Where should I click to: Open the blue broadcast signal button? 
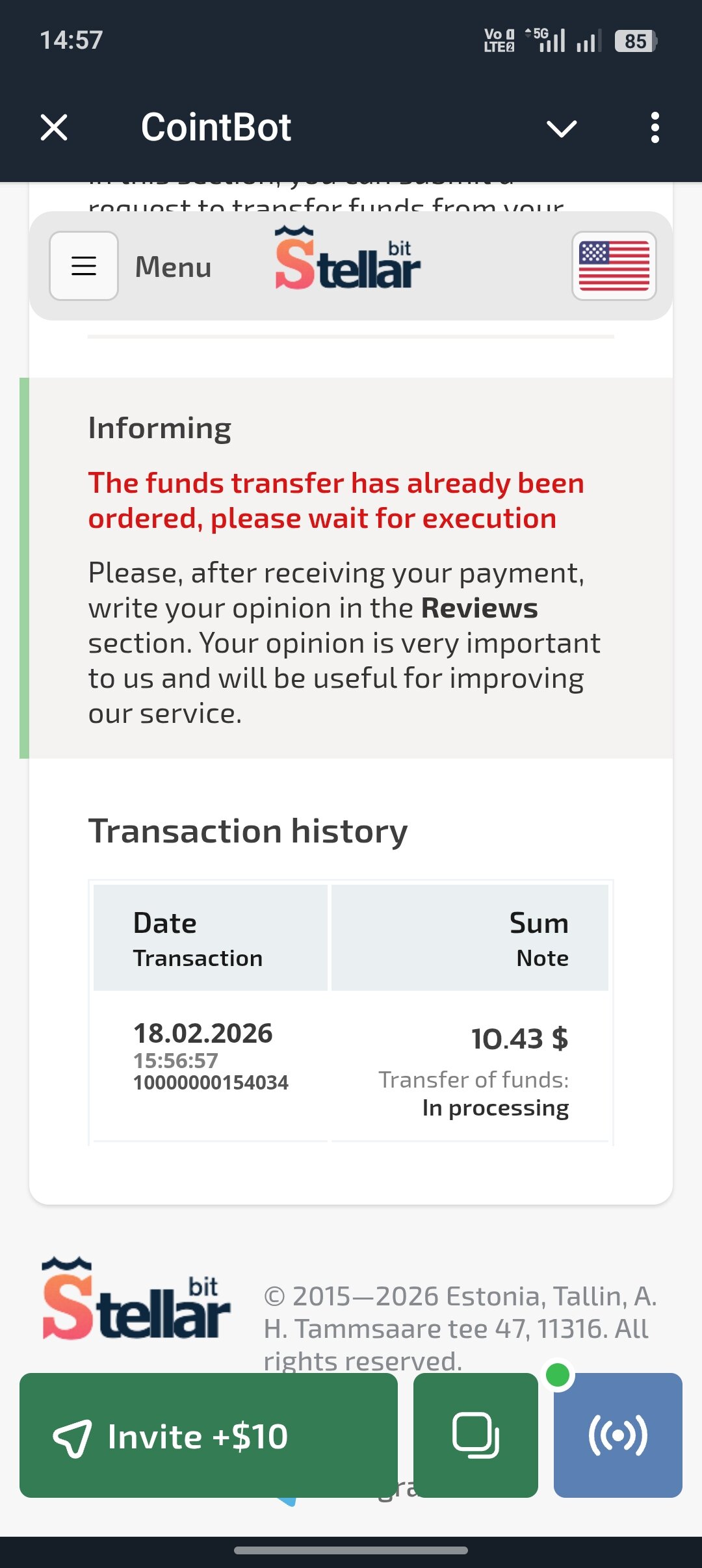click(617, 1435)
